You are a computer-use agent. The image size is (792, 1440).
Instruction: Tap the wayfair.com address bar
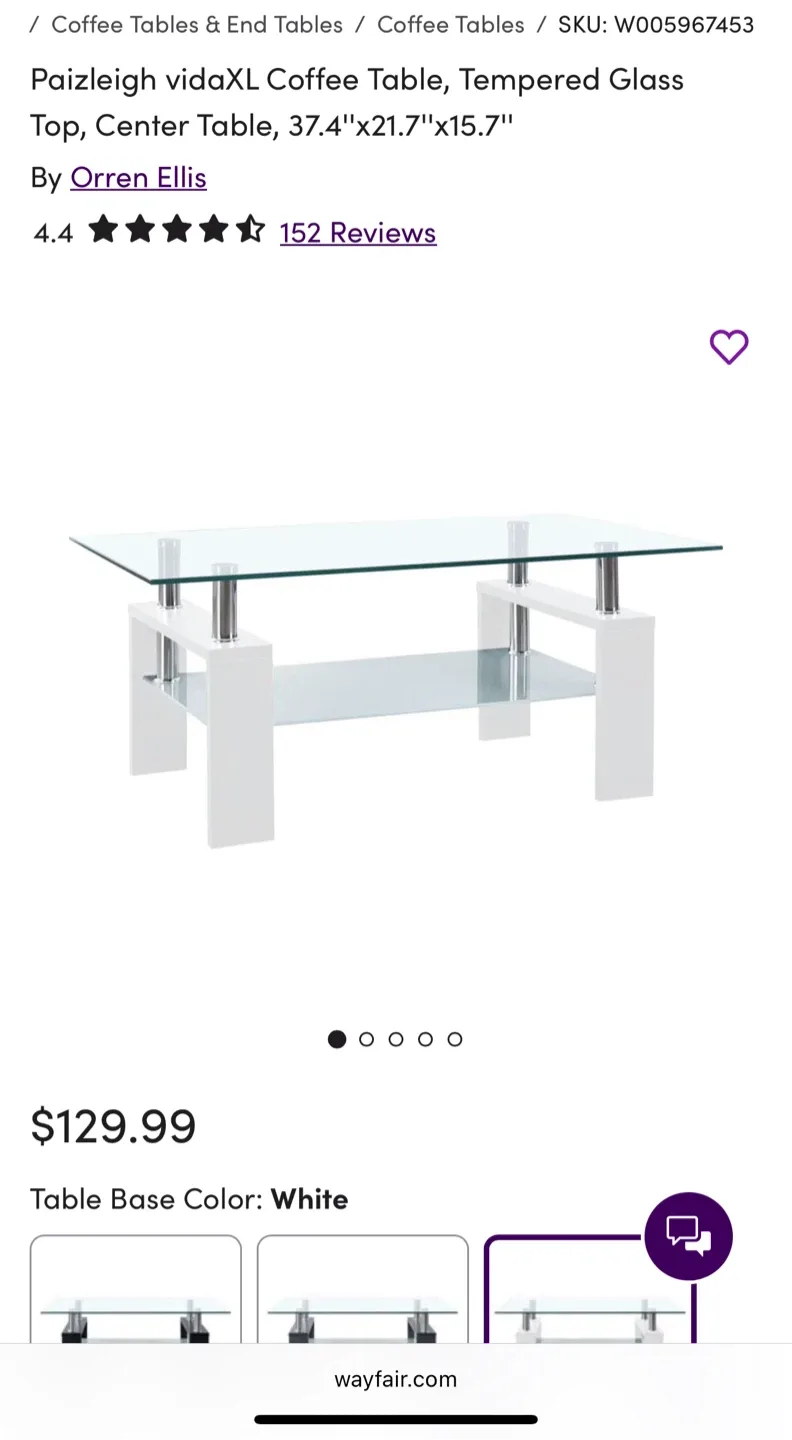pos(395,1379)
